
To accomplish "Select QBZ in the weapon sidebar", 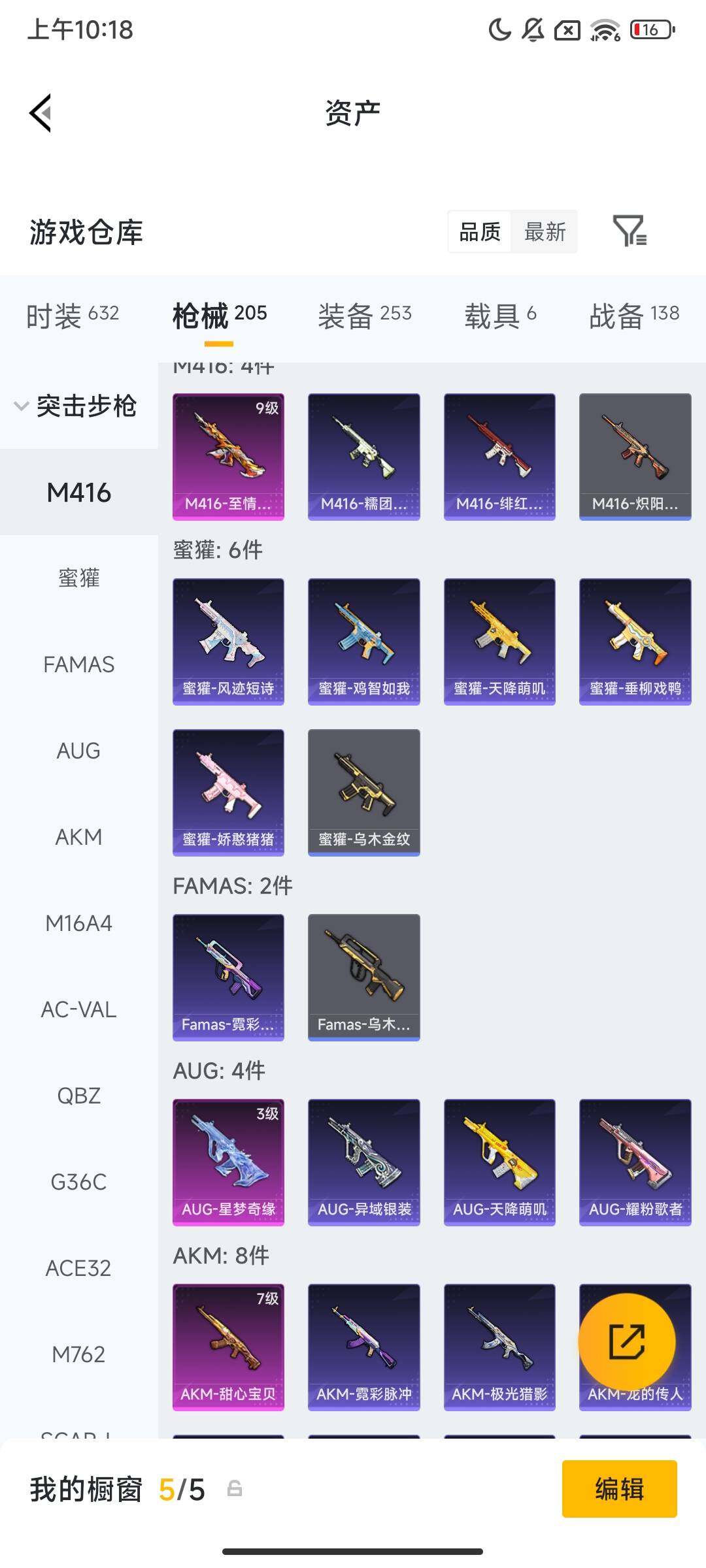I will pyautogui.click(x=79, y=1096).
